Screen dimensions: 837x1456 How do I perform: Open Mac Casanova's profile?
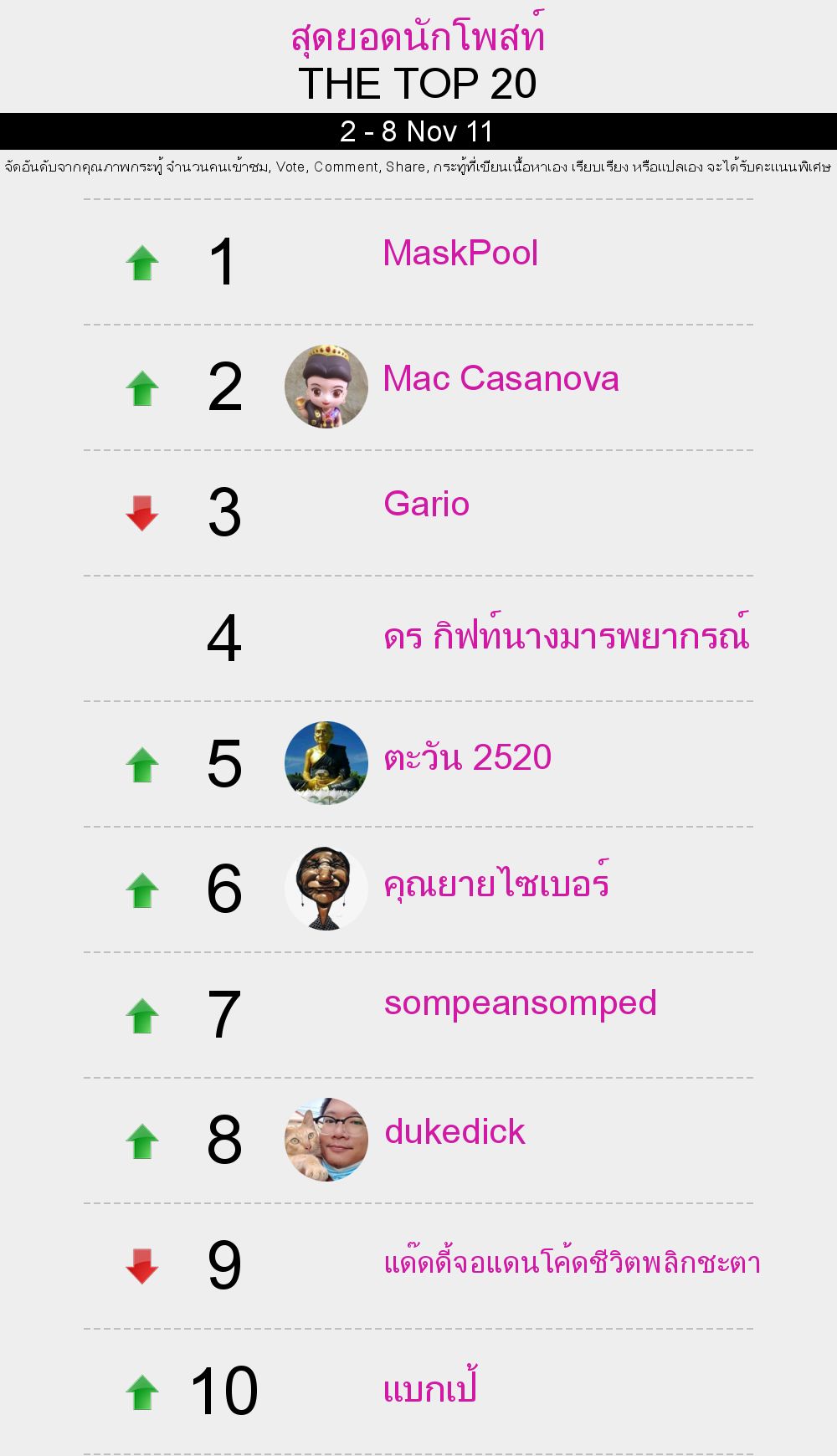[x=501, y=379]
